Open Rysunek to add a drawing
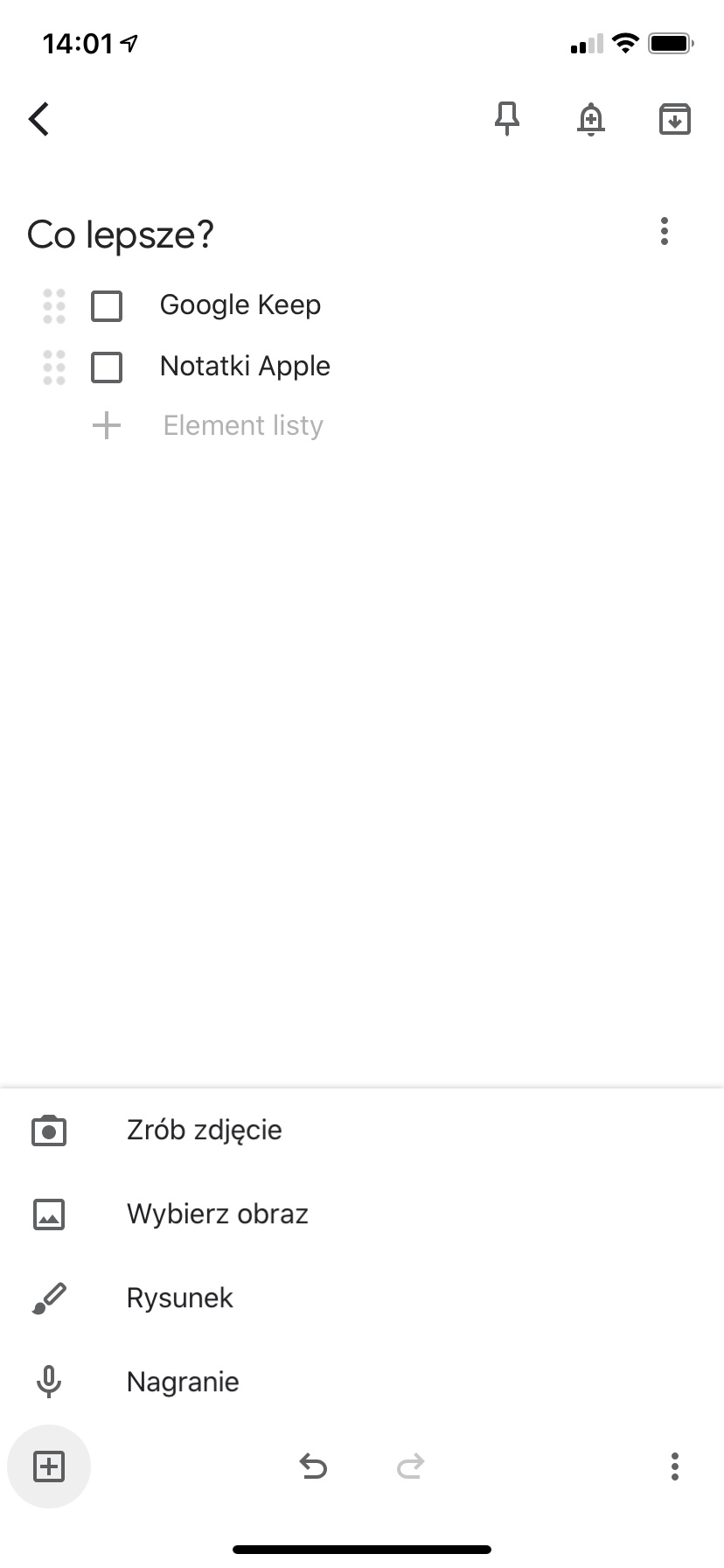 (179, 1298)
